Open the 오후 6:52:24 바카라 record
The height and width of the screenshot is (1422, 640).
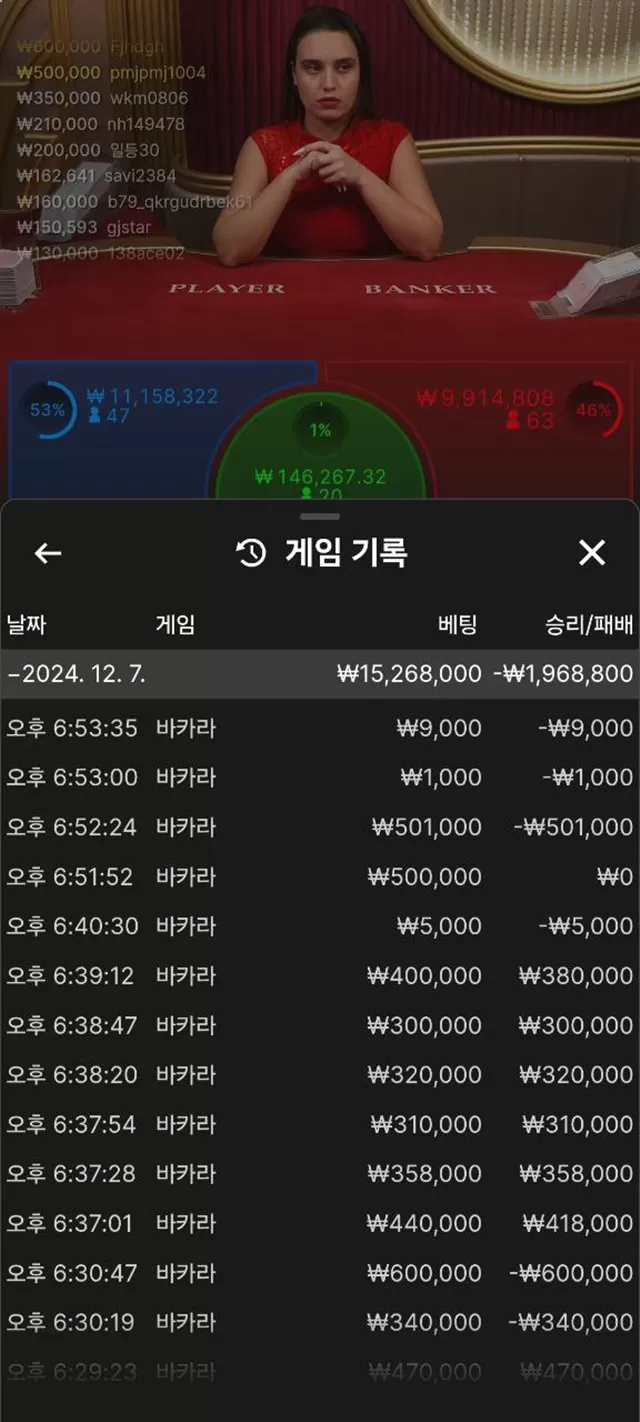(x=320, y=827)
